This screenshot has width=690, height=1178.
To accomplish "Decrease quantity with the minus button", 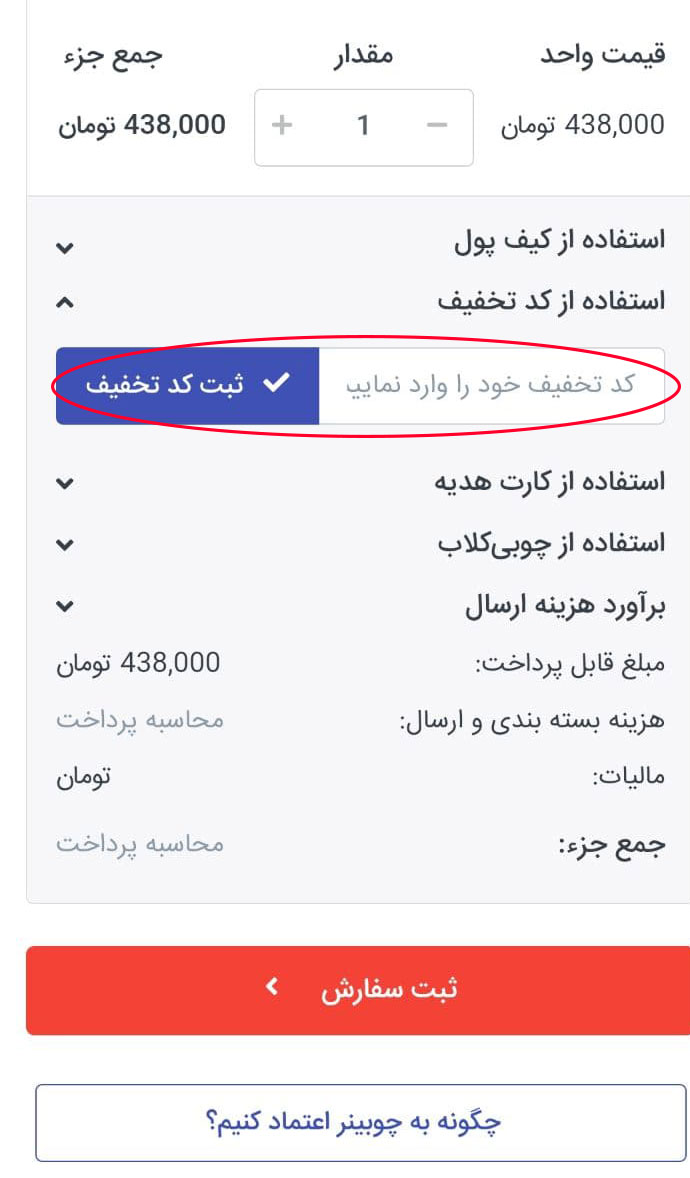I will [437, 126].
